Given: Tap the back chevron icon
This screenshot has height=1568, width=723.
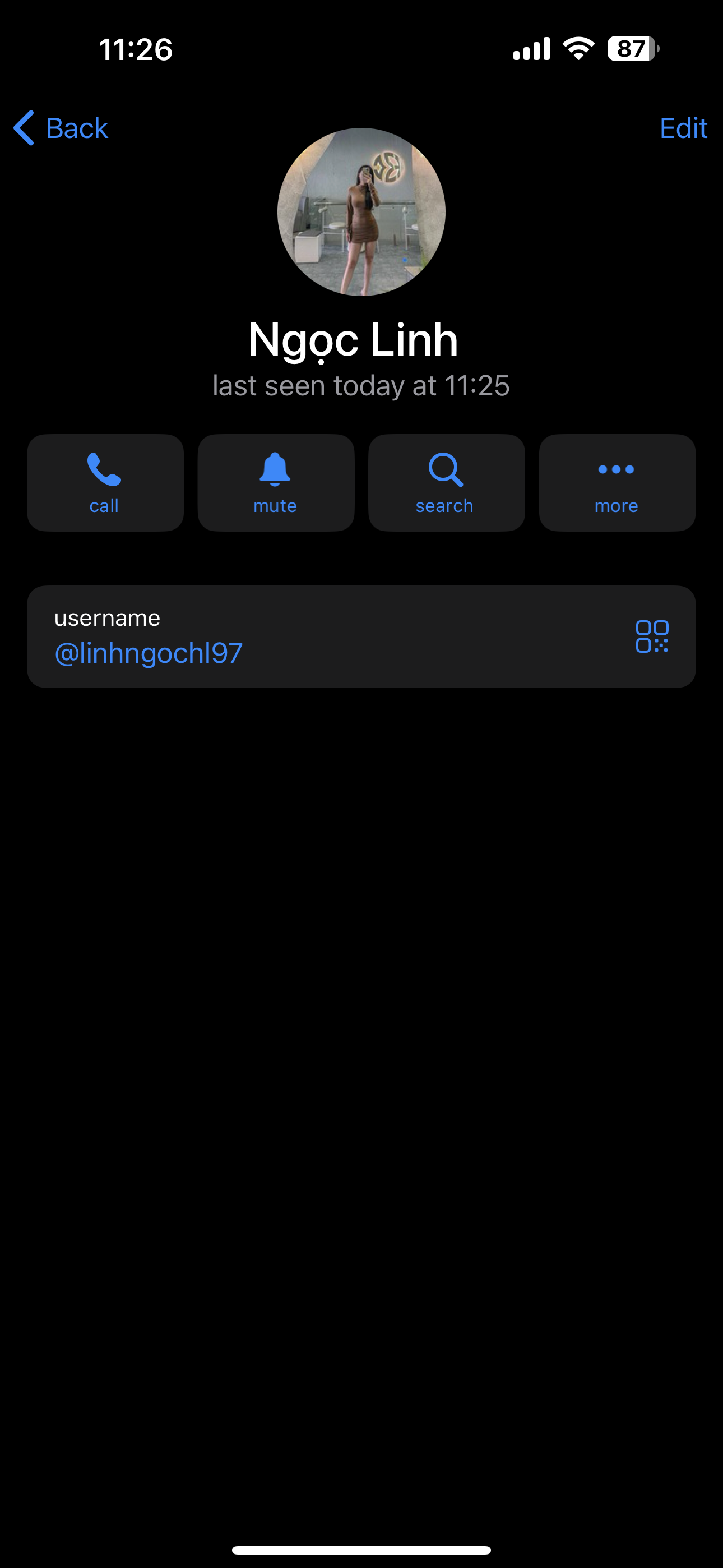Looking at the screenshot, I should [x=23, y=128].
